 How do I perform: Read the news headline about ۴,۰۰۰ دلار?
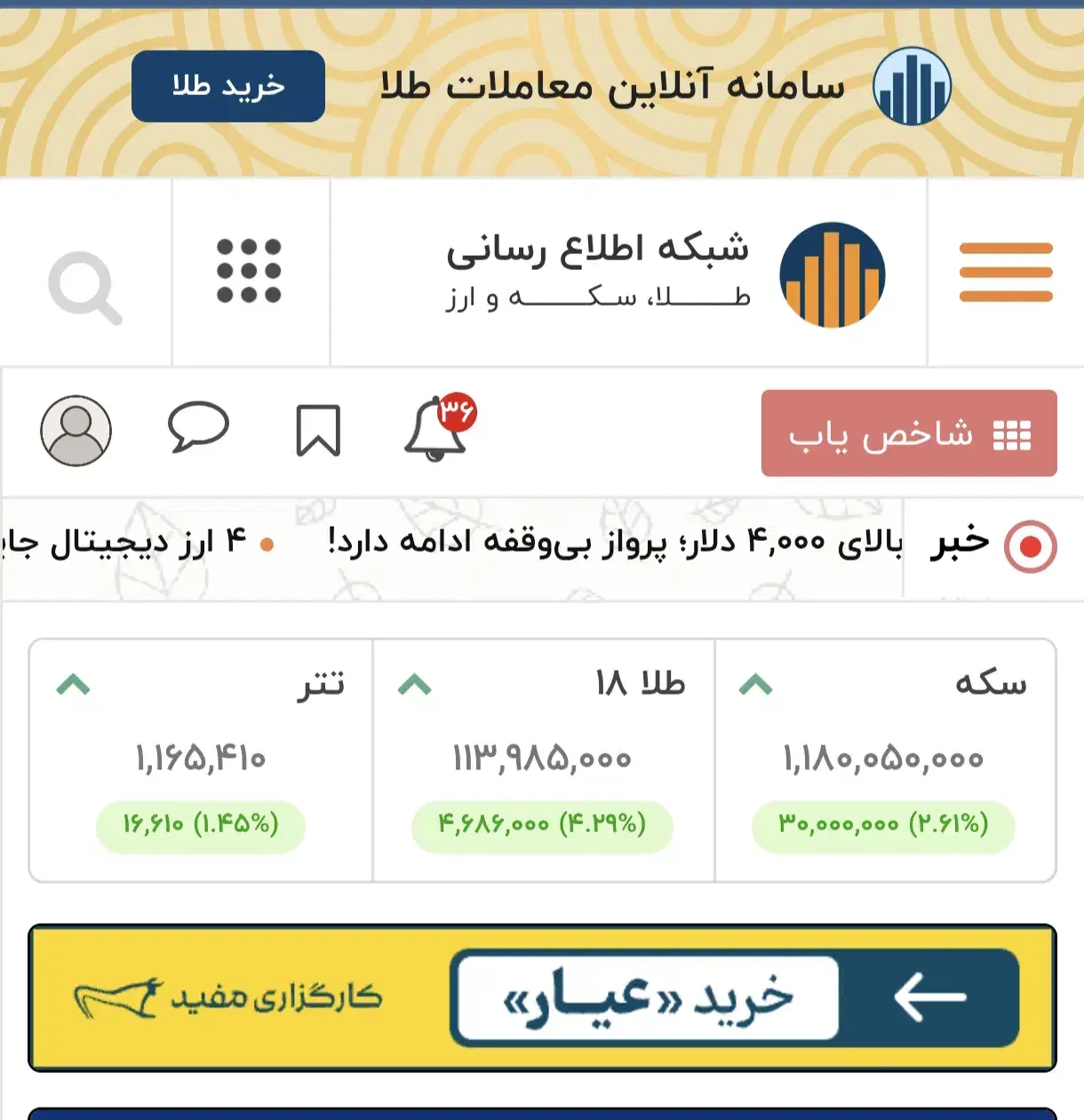click(x=613, y=542)
